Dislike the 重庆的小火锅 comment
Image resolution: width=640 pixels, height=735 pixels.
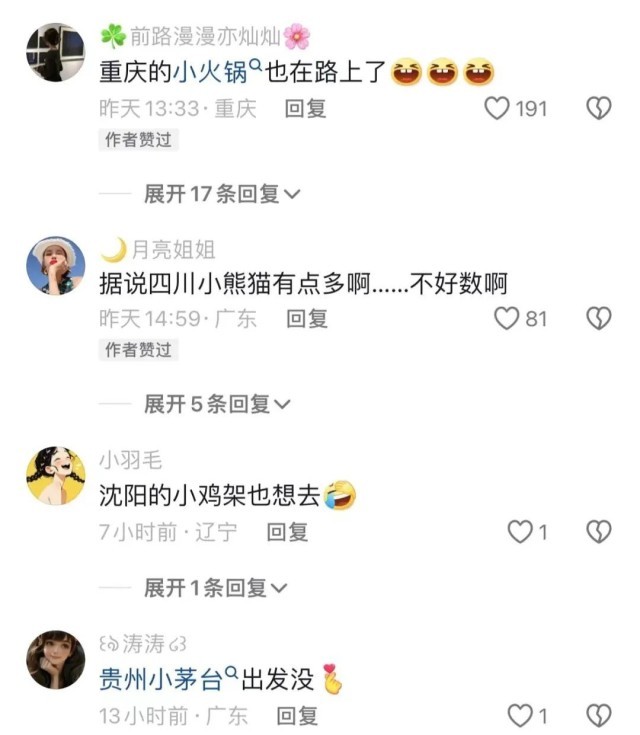click(598, 108)
